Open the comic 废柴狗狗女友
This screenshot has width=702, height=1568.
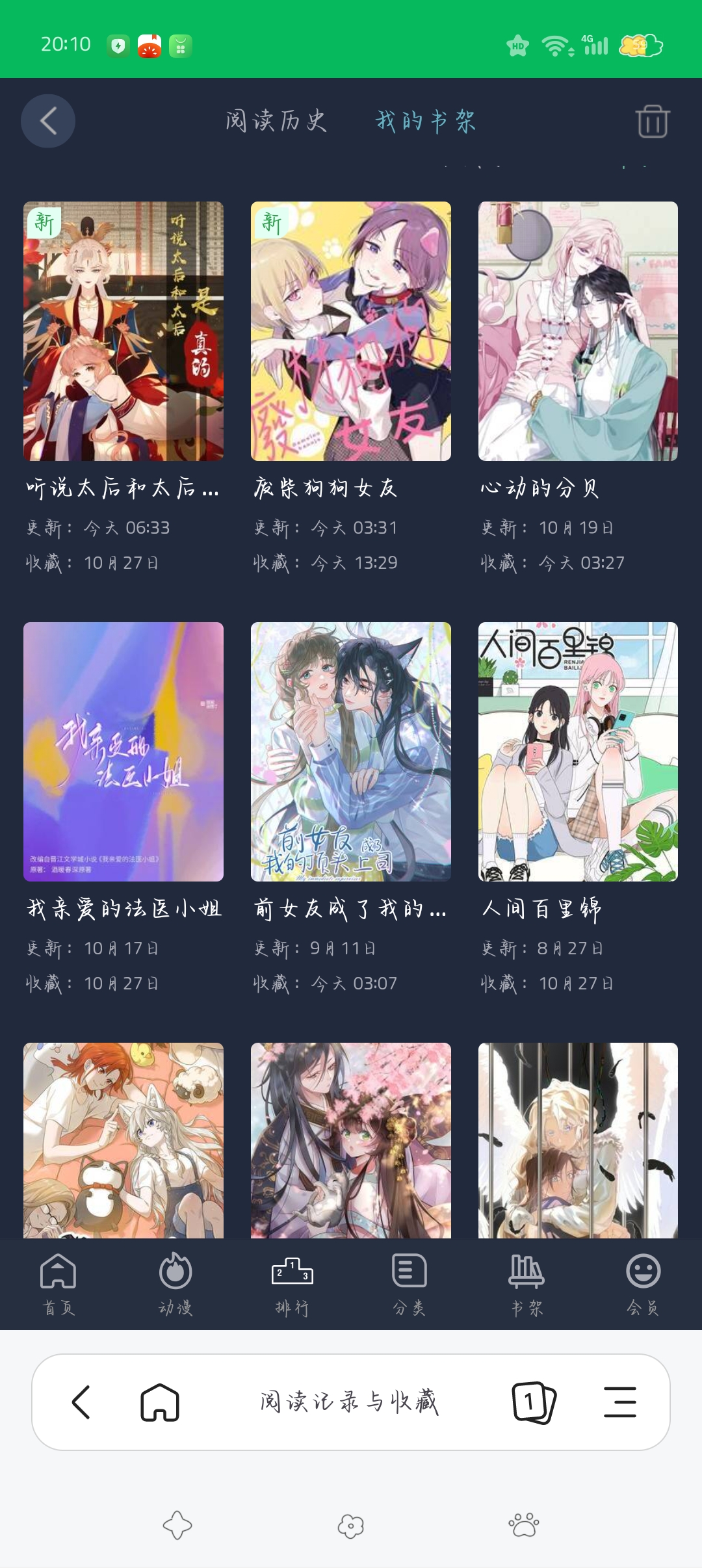point(351,332)
